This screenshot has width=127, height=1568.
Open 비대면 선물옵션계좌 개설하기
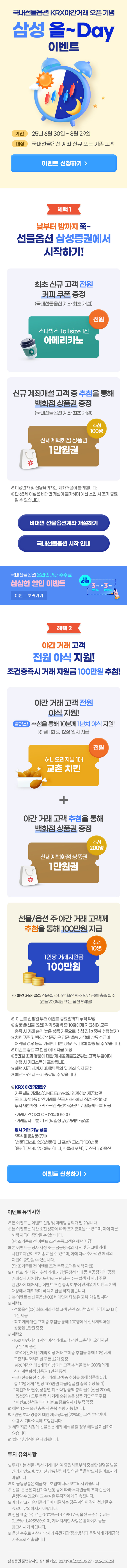63,523
